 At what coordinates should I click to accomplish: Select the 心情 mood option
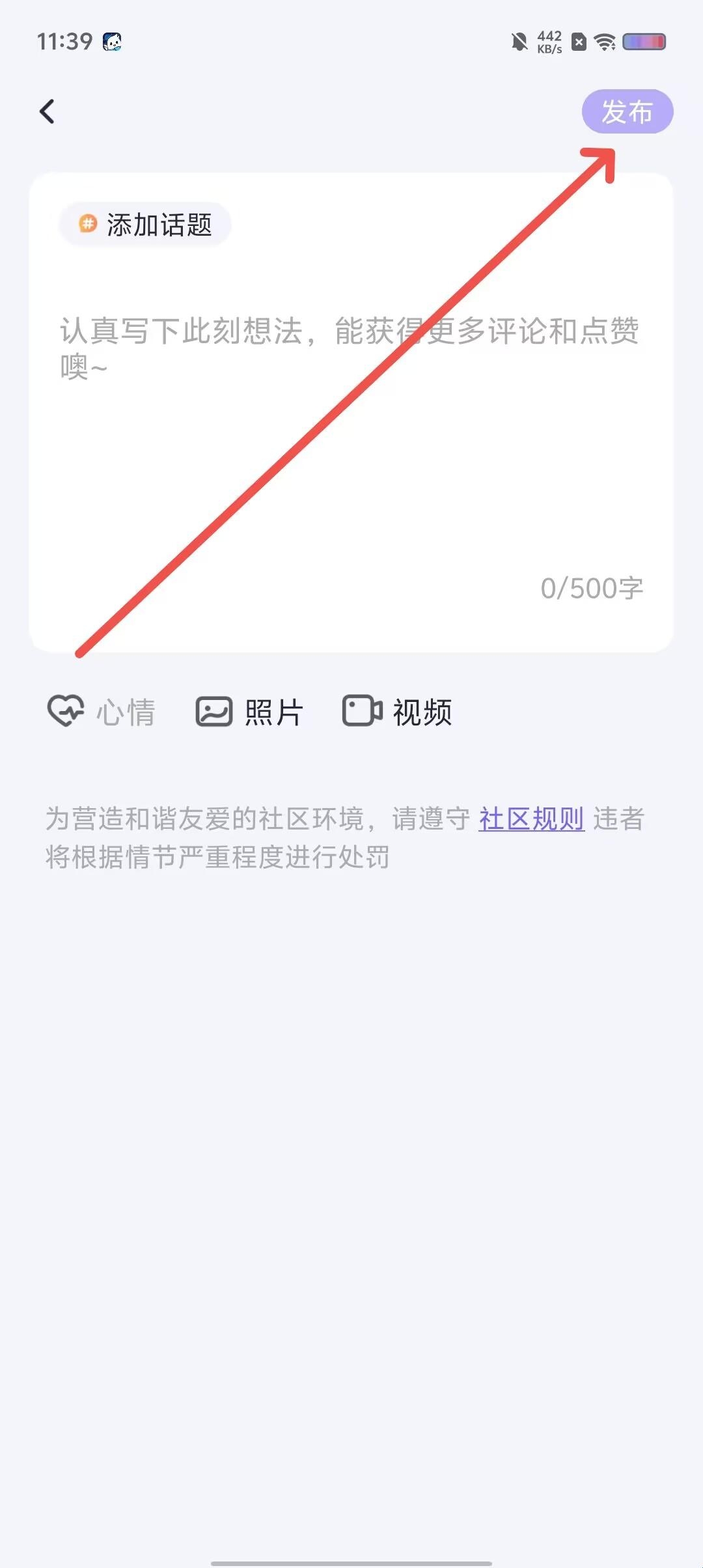point(102,712)
